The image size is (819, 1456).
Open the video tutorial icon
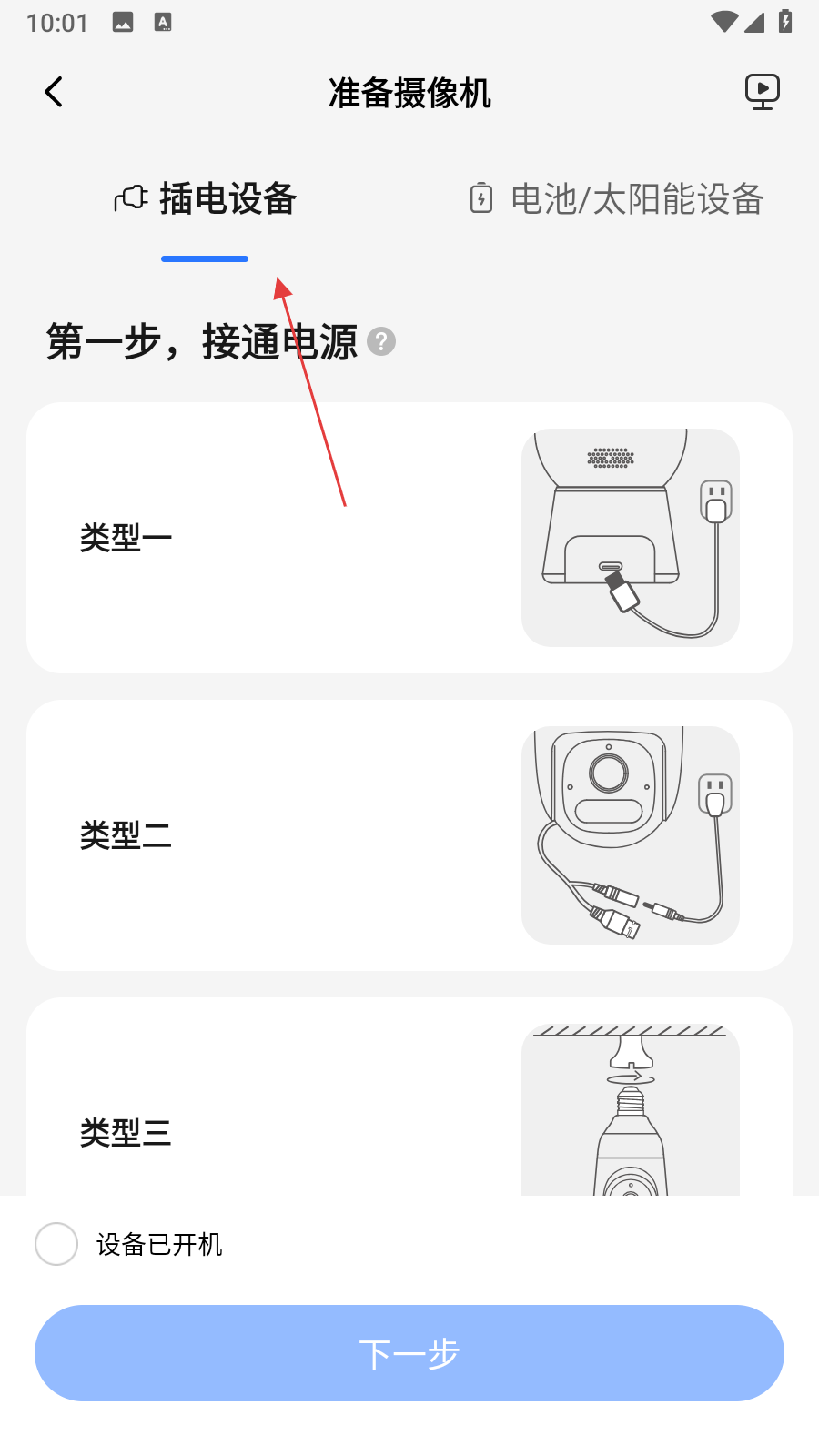(x=763, y=92)
